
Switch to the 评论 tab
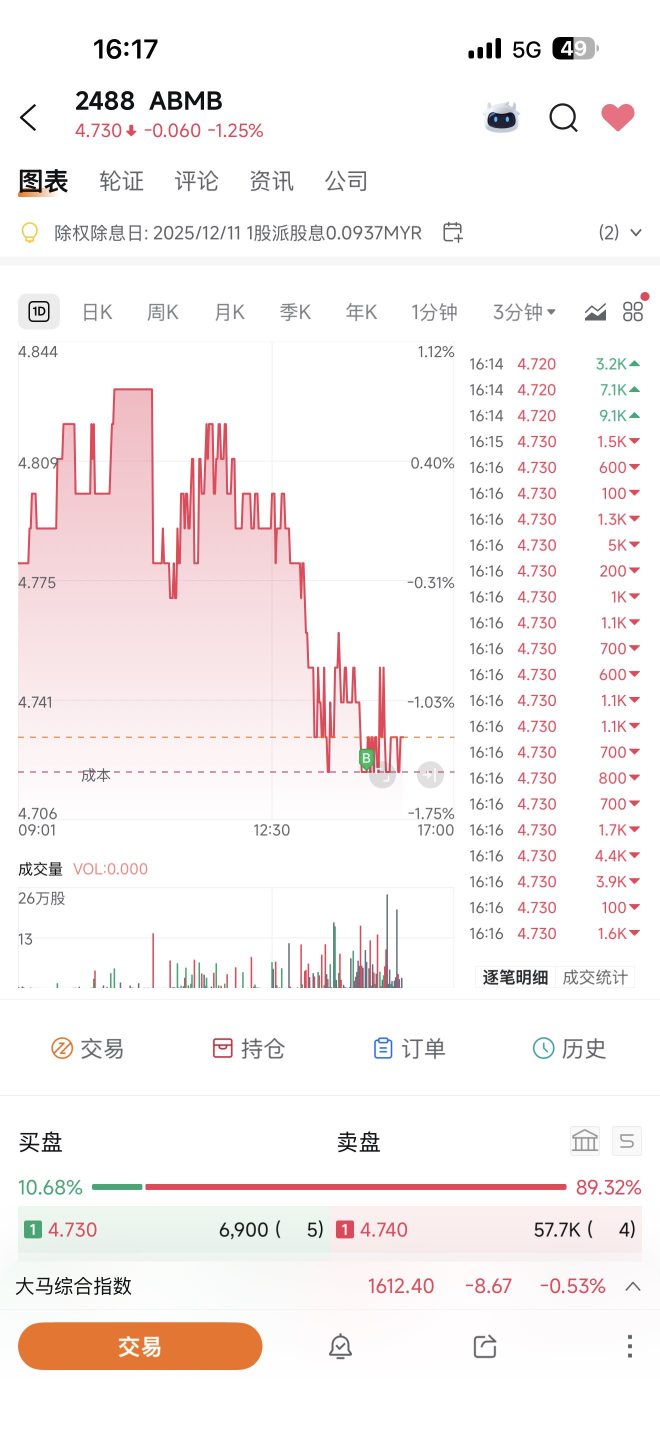pyautogui.click(x=196, y=181)
